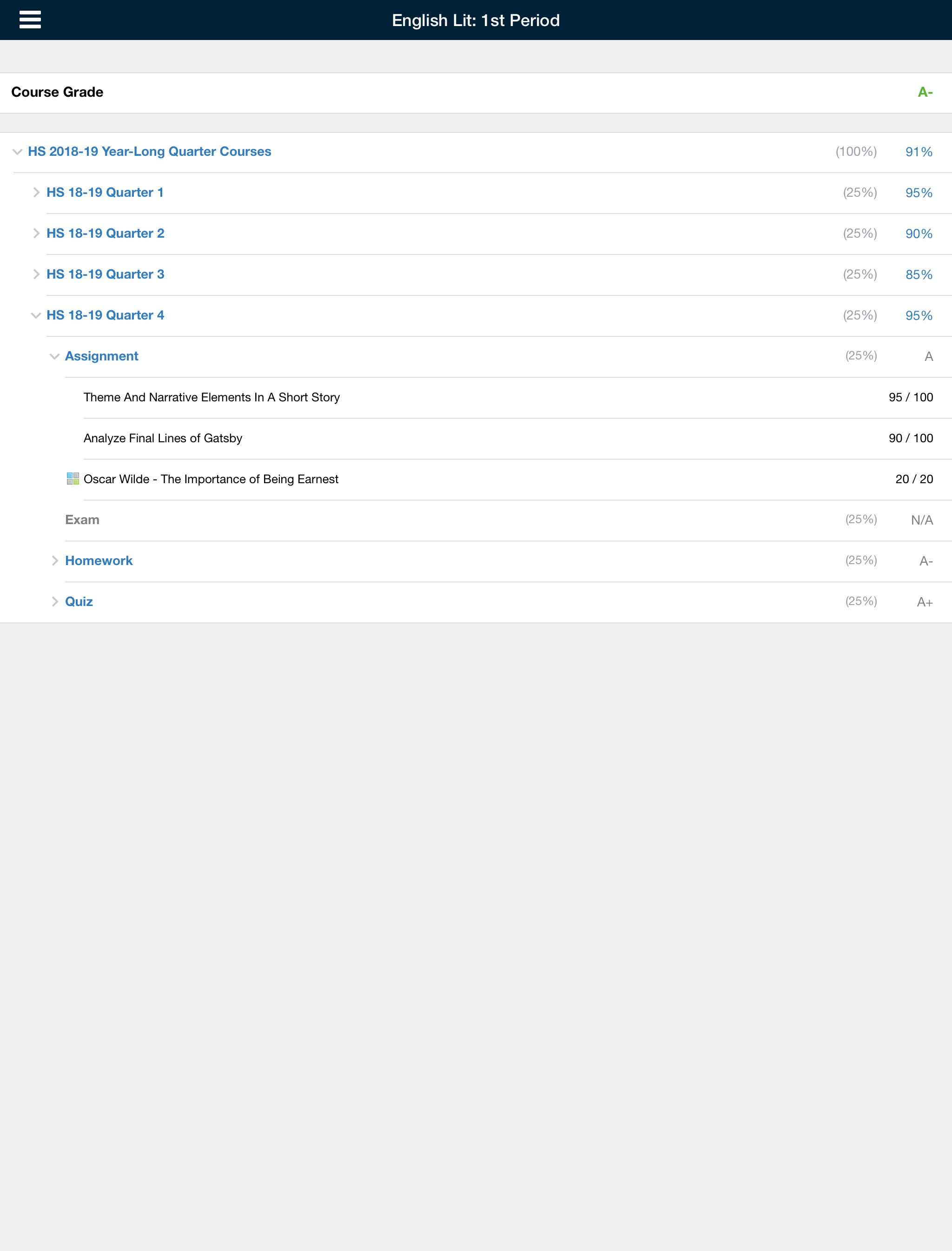Open Oscar Wilde Importance of Being Earnest
This screenshot has height=1251, width=952.
pyautogui.click(x=210, y=479)
